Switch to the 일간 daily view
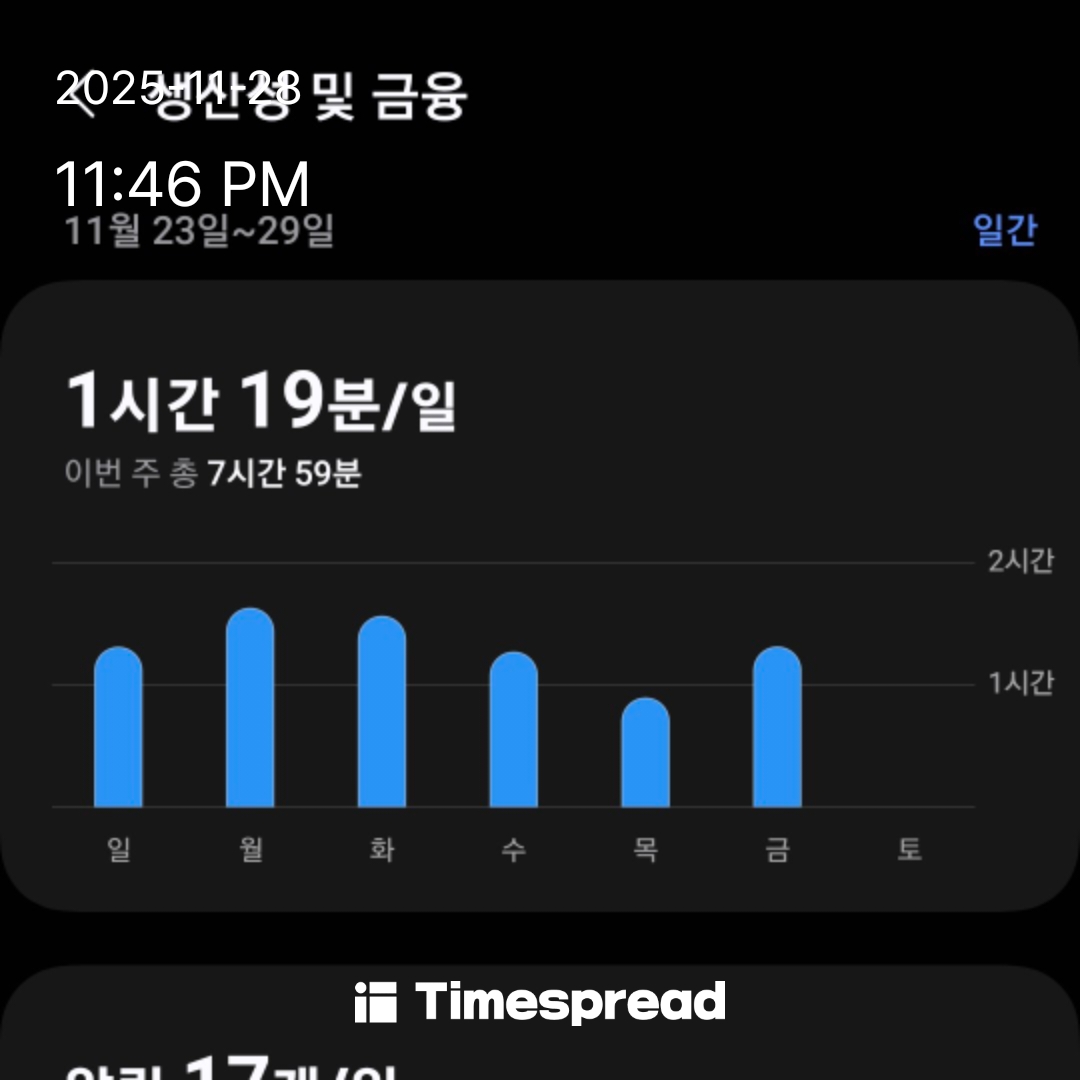Viewport: 1080px width, 1080px height. [x=1005, y=229]
